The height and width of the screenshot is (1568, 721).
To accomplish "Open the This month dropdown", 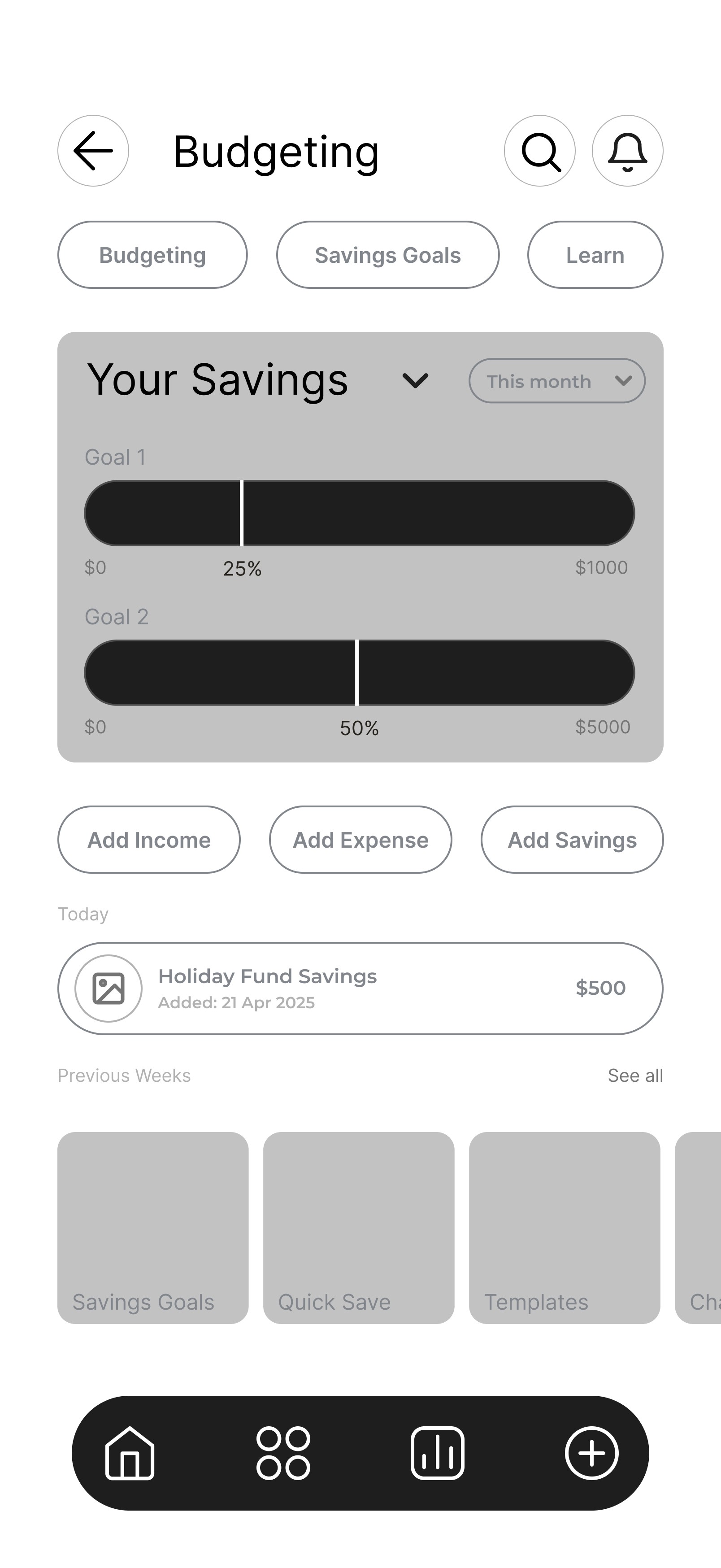I will point(557,381).
